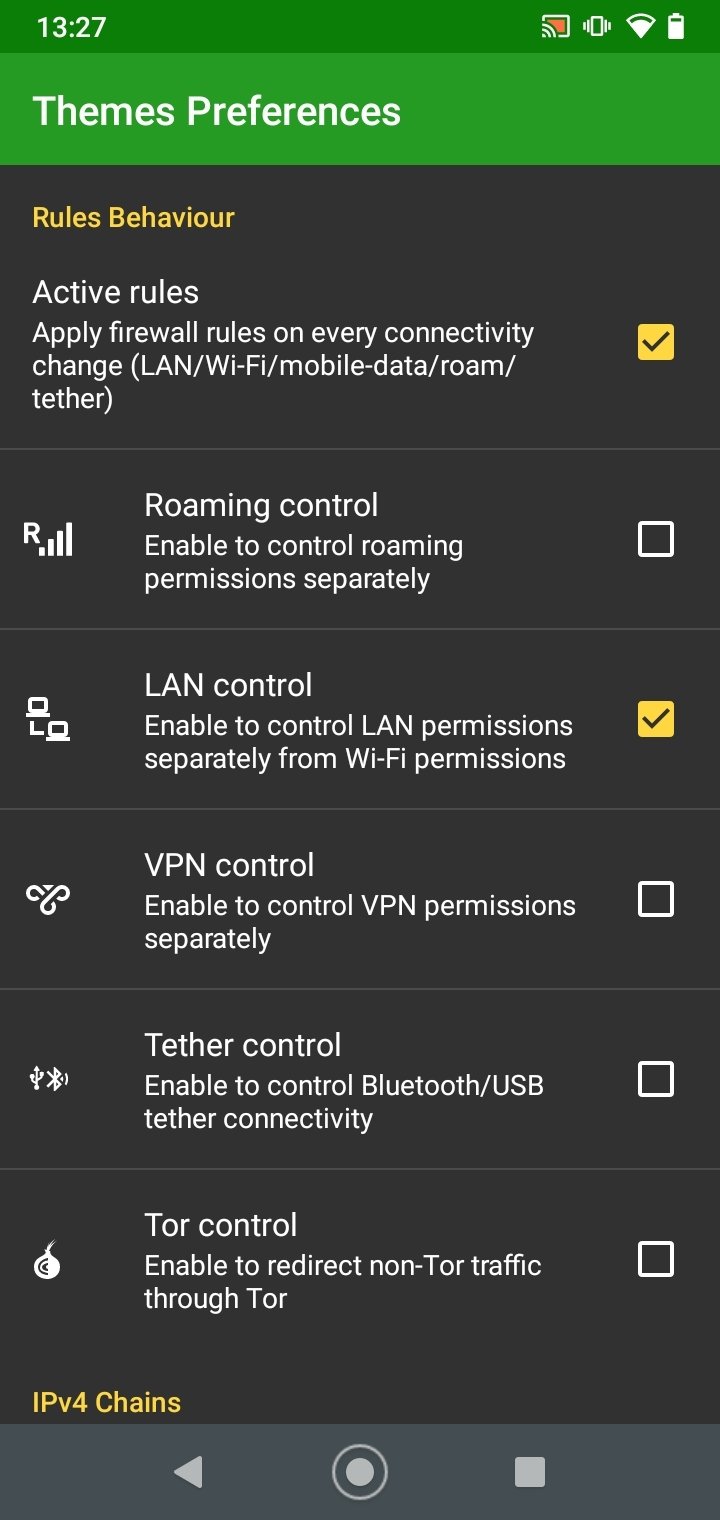Disable the LAN control checkbox
Screen dimensions: 720x1520
(656, 719)
